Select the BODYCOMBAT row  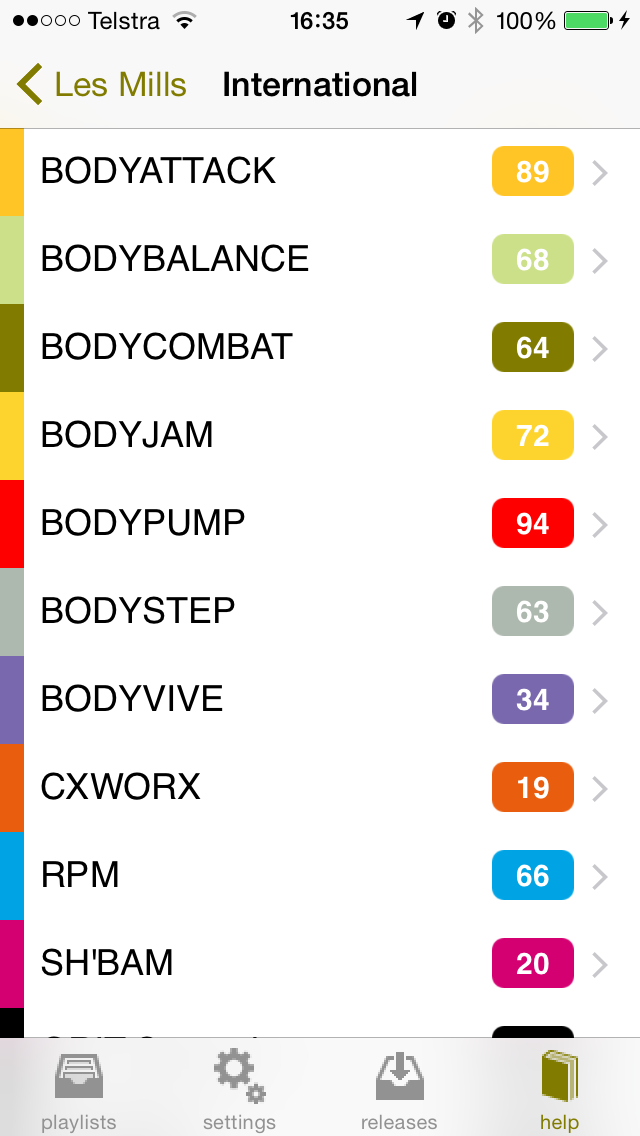[320, 348]
